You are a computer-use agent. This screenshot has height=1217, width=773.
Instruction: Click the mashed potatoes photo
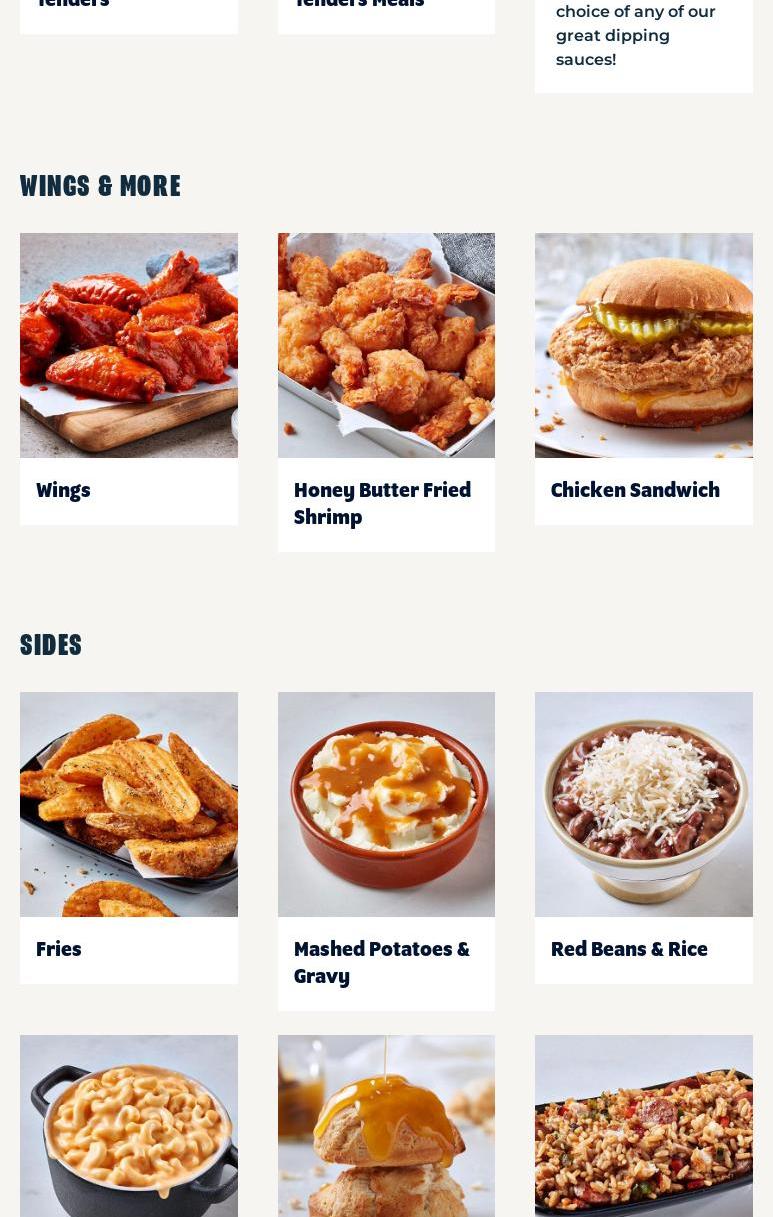[386, 804]
